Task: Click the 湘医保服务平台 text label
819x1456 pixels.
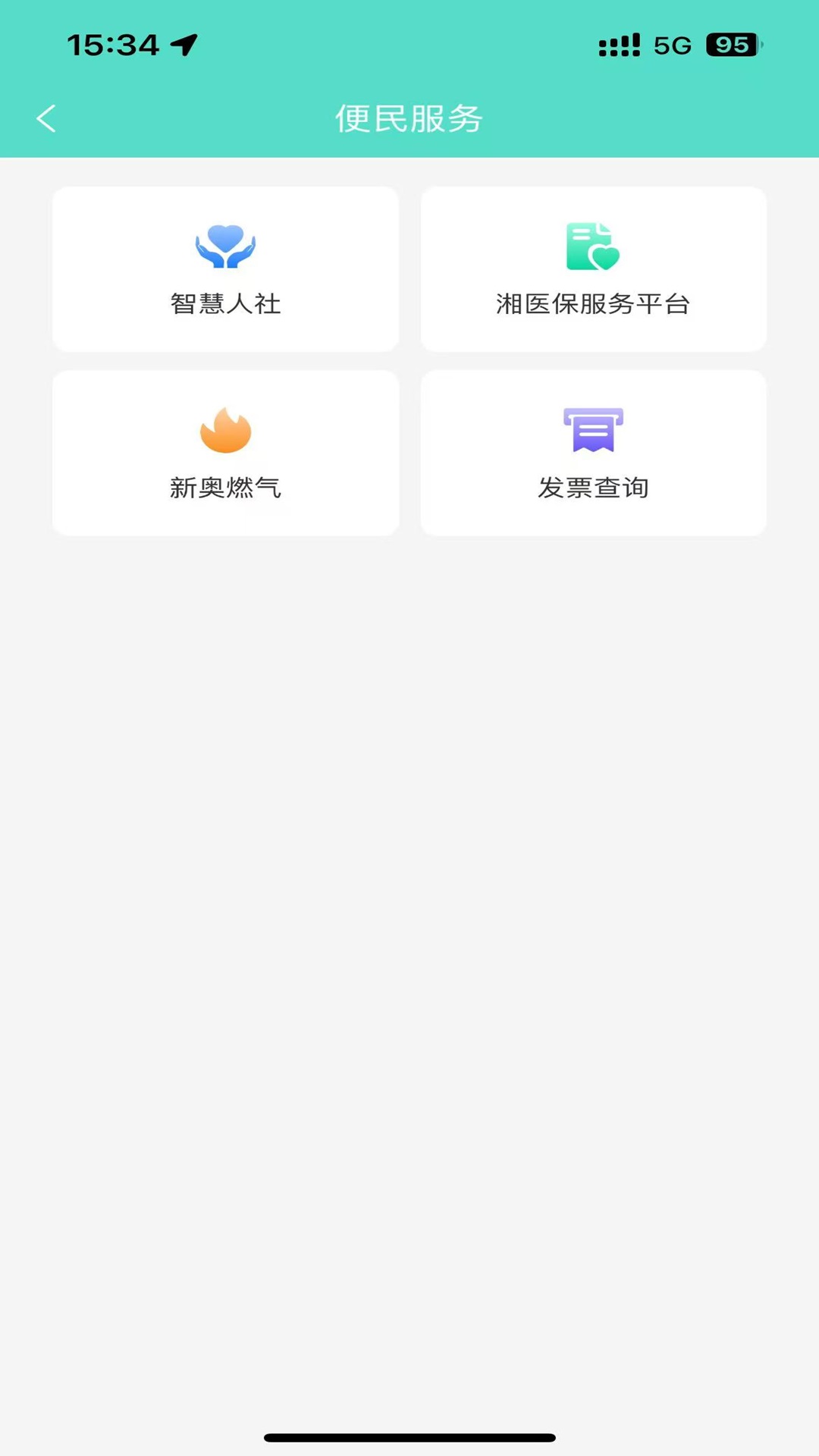Action: pos(593,302)
